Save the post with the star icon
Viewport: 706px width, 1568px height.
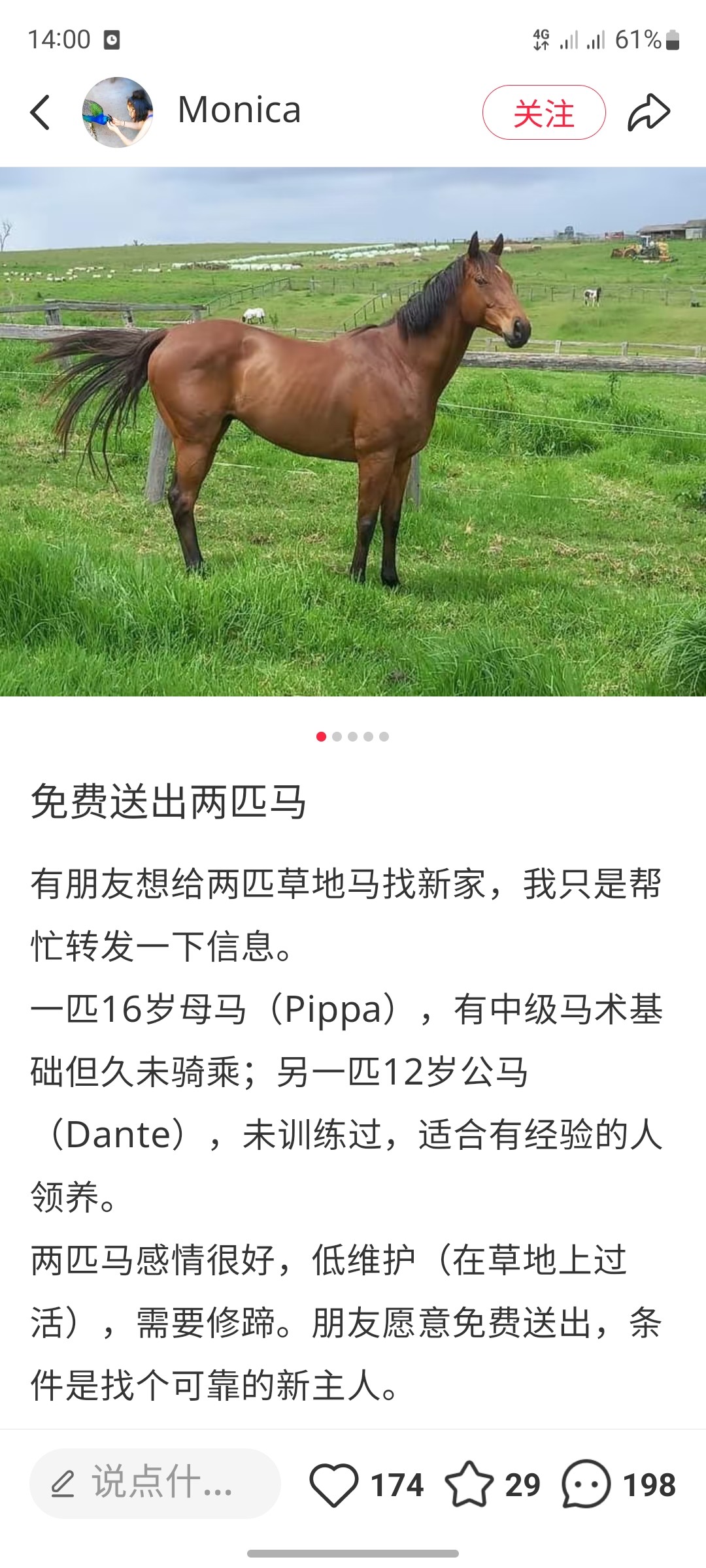[469, 1484]
